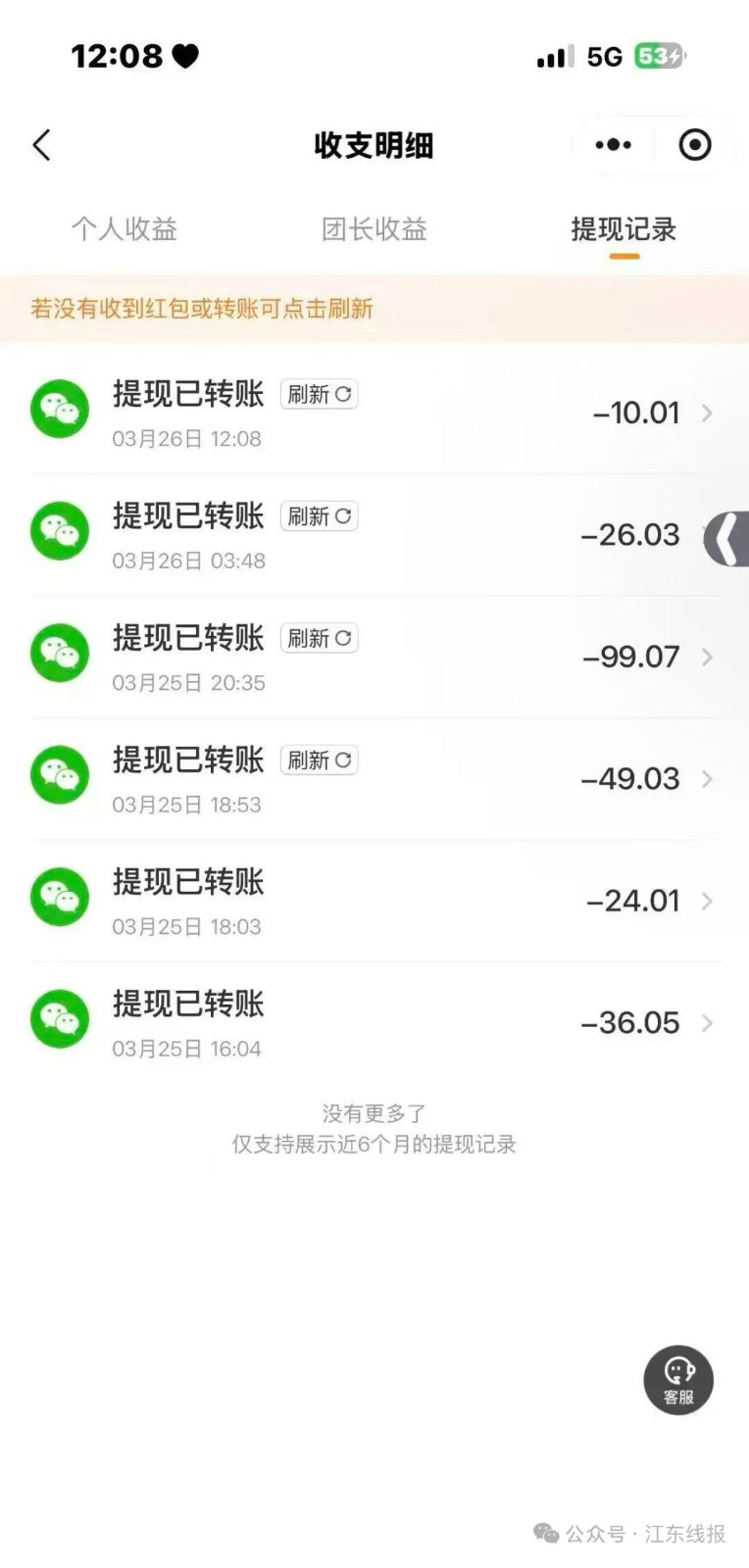The image size is (749, 1568).
Task: Switch to the 个人收益 tab
Action: click(x=125, y=229)
